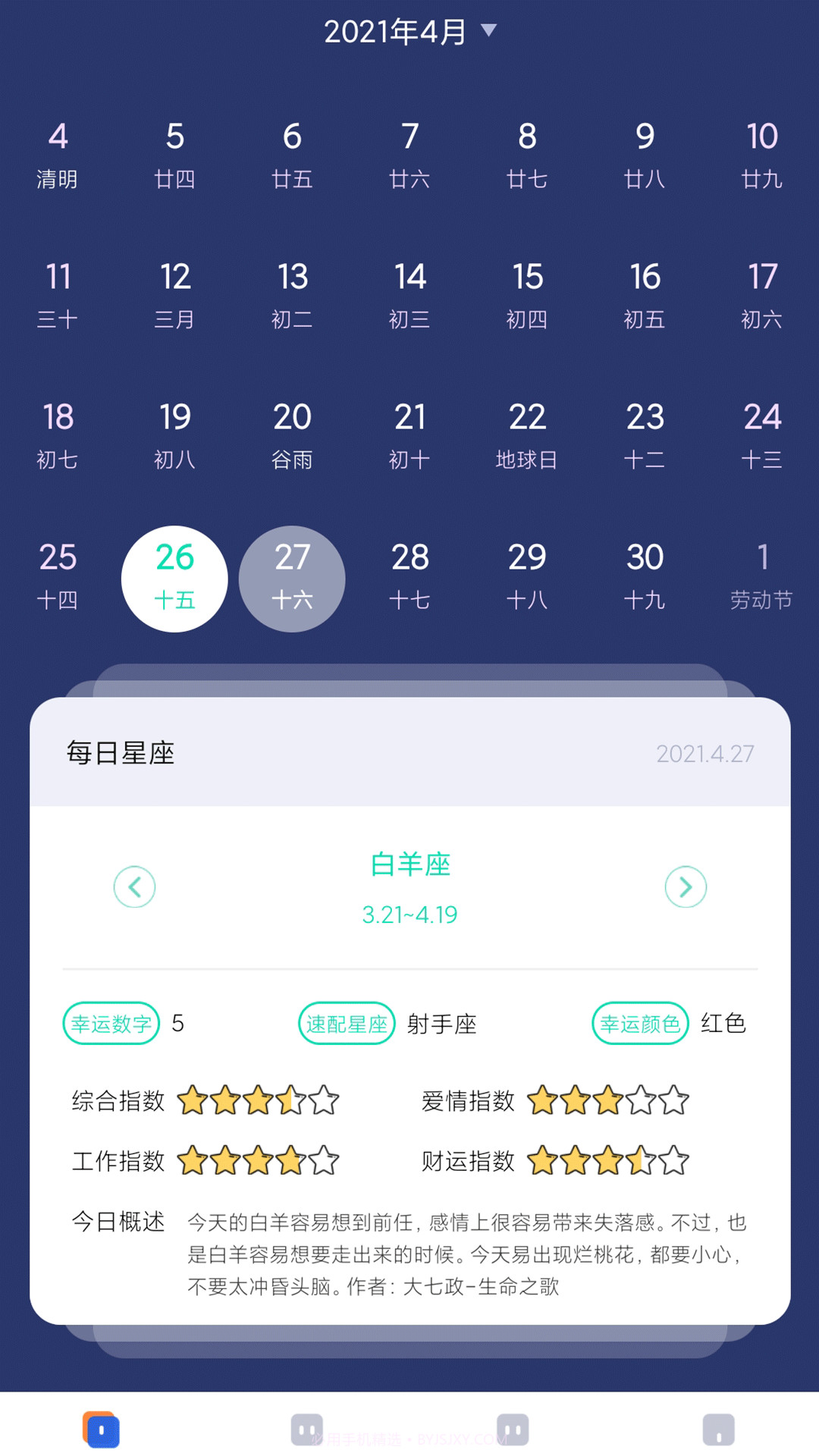
Task: Tap the 幸运数字 lucky number badge
Action: (111, 1023)
